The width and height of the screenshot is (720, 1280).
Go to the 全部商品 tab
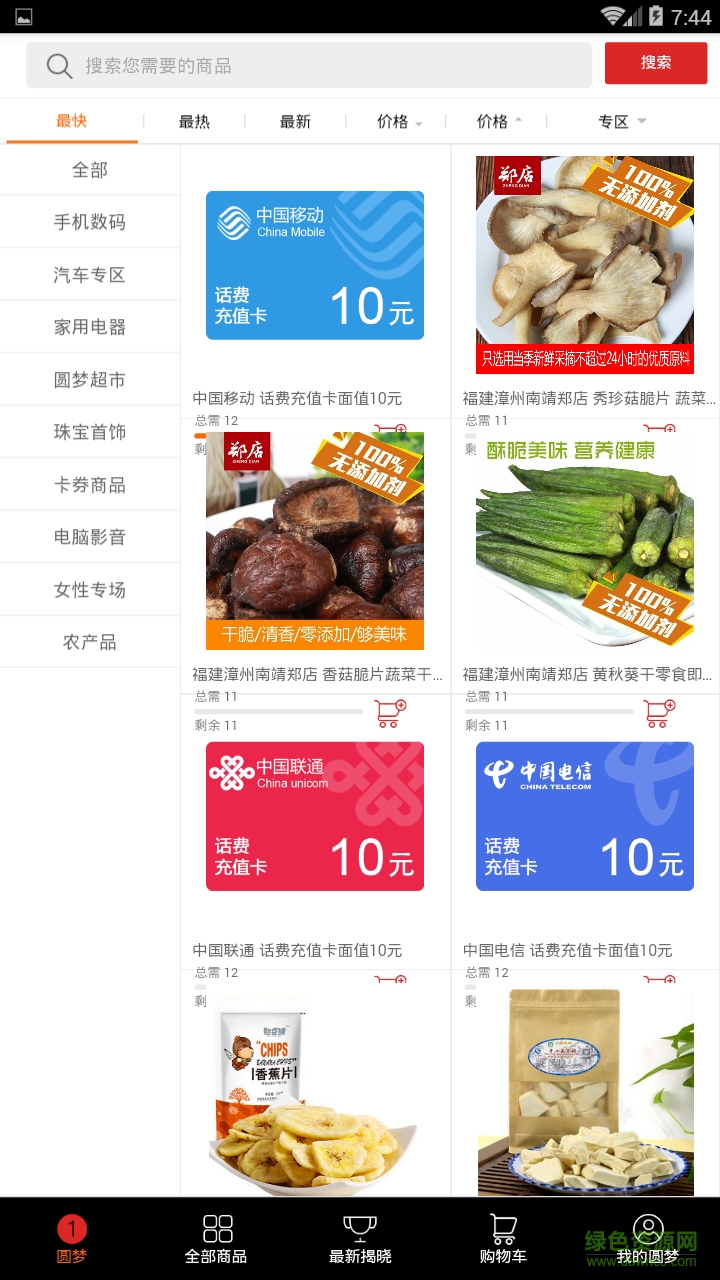pos(216,1239)
